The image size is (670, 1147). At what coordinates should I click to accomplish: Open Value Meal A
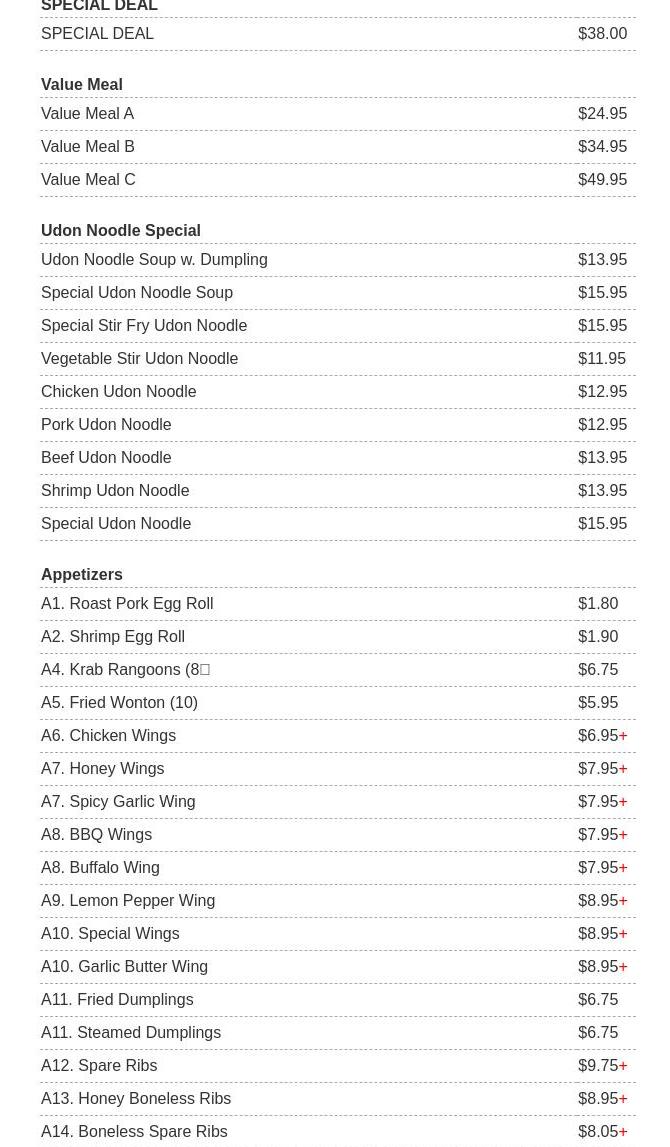click(x=338, y=114)
